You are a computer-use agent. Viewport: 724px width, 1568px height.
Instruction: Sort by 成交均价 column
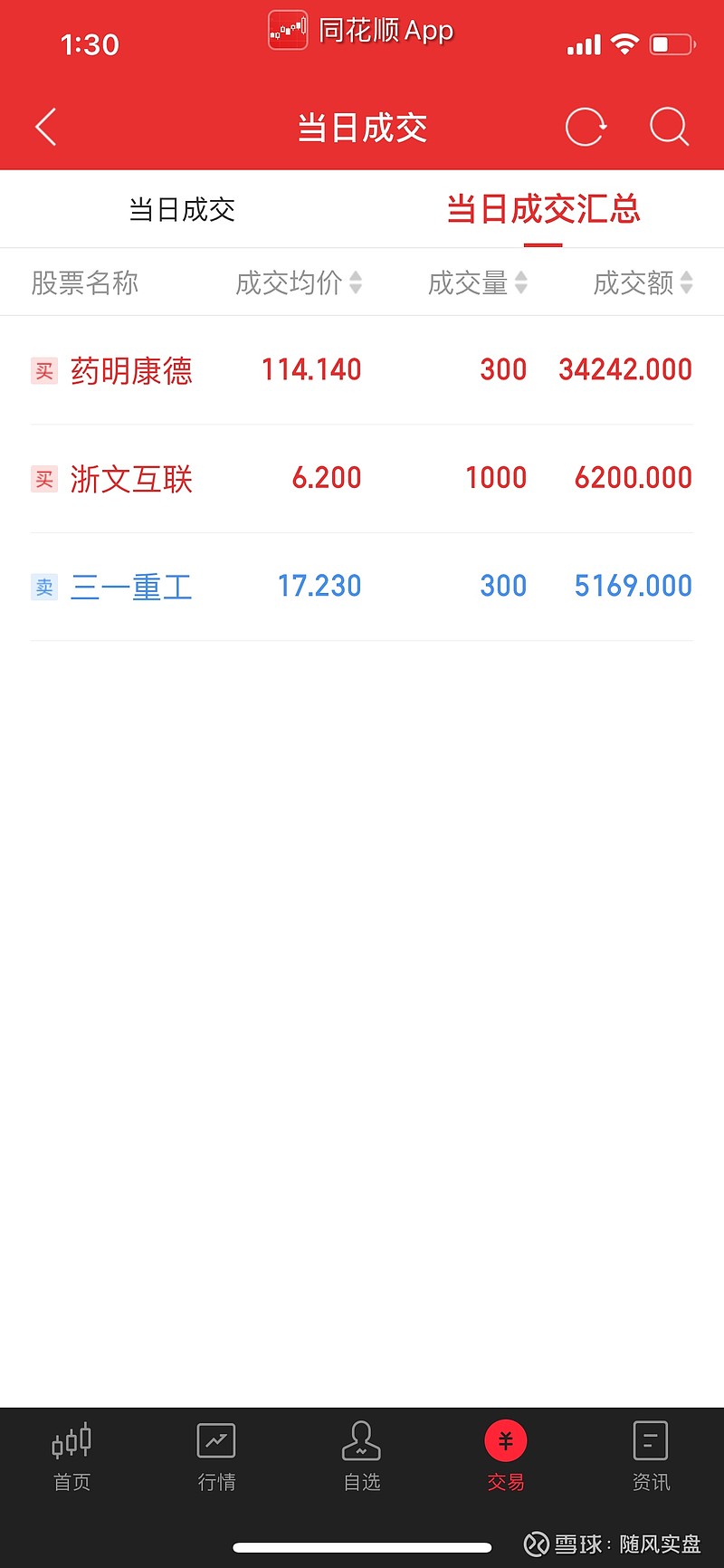pyautogui.click(x=299, y=283)
